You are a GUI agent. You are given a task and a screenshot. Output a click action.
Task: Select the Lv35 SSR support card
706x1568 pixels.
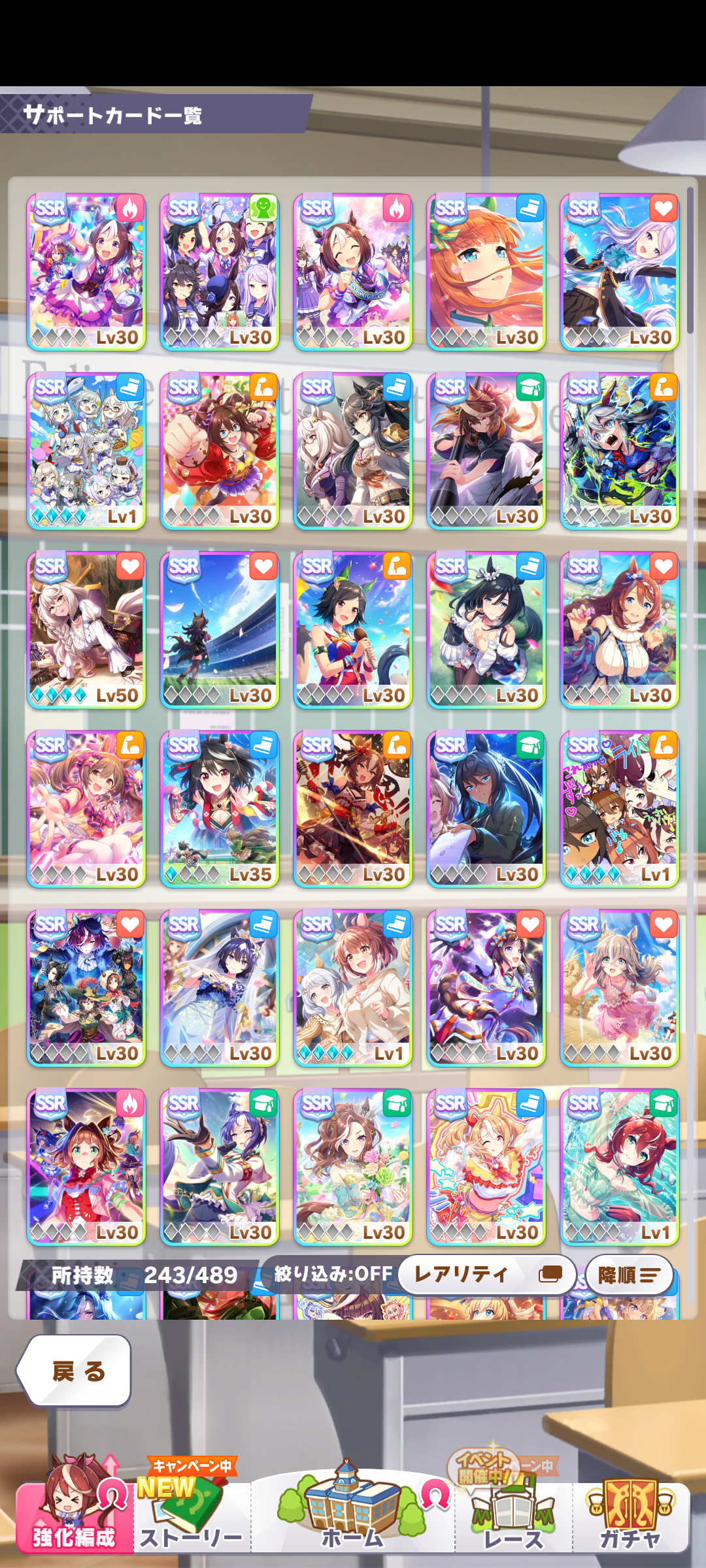pyautogui.click(x=220, y=809)
